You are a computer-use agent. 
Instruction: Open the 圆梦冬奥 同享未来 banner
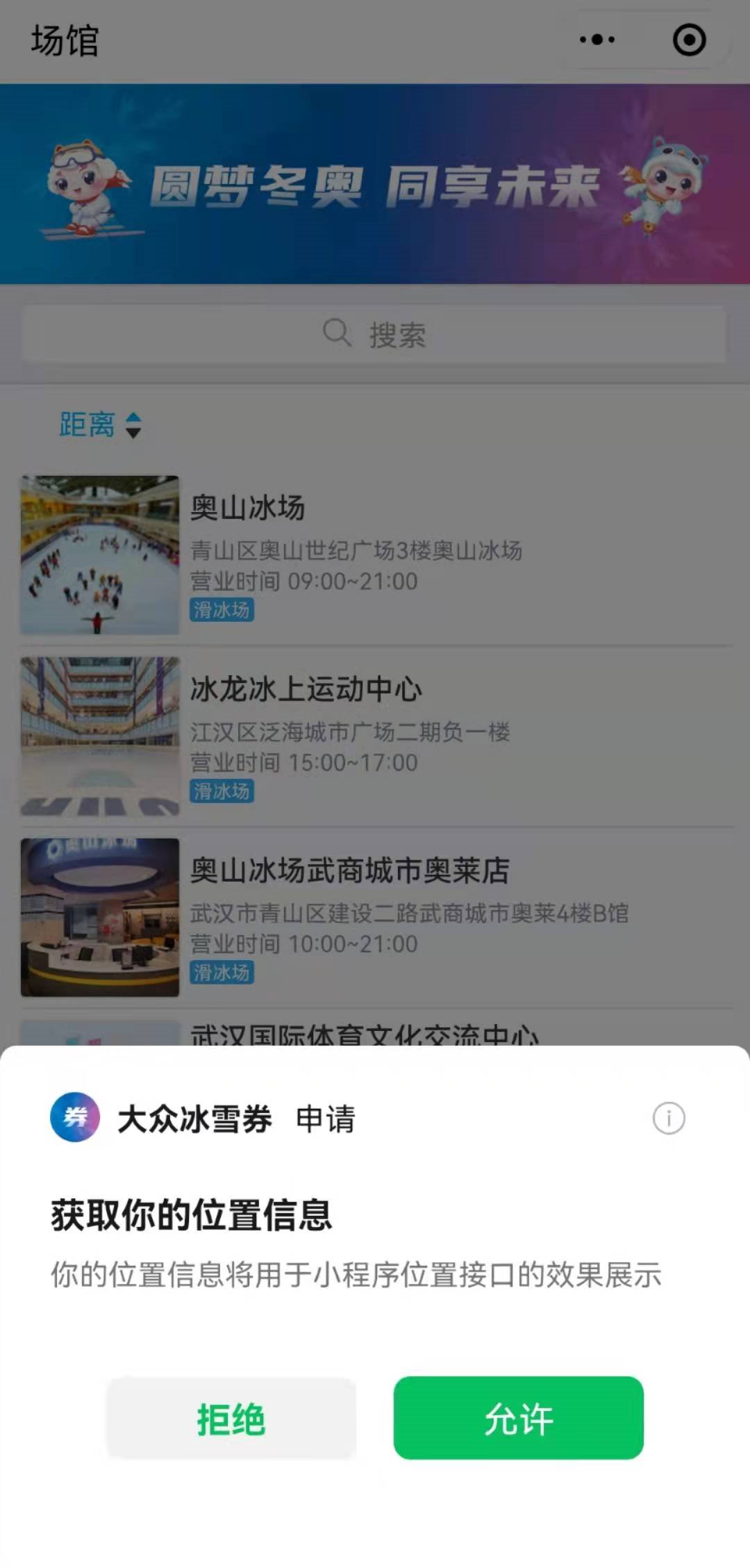[375, 184]
